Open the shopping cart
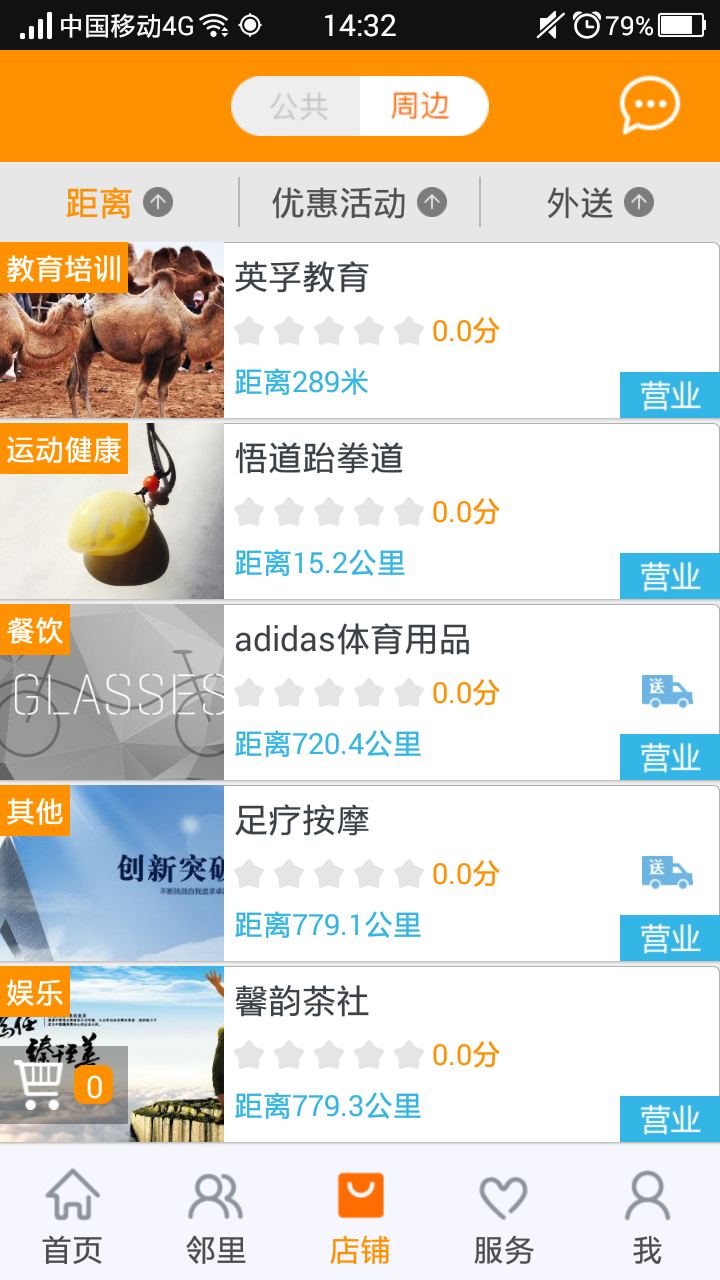 pyautogui.click(x=62, y=1084)
